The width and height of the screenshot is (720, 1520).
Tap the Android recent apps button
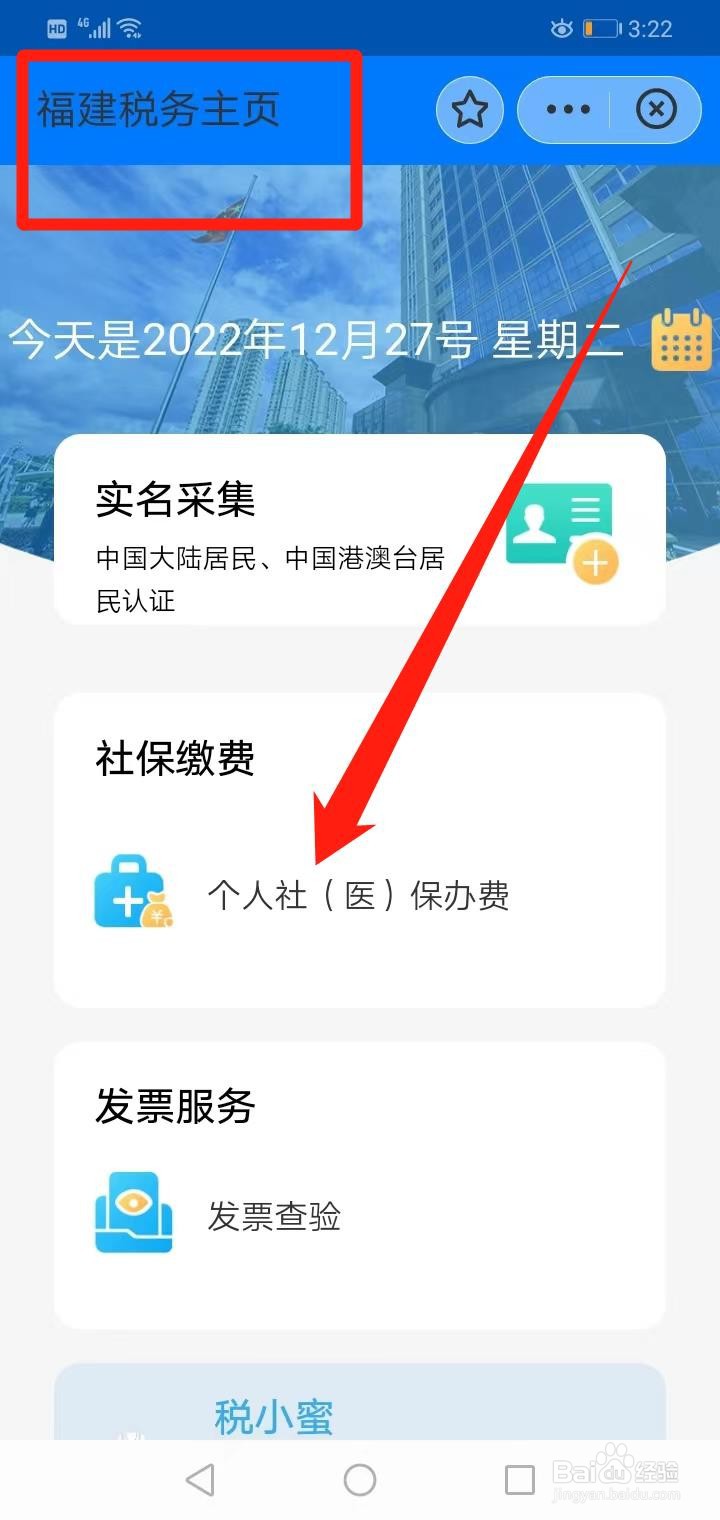517,1478
